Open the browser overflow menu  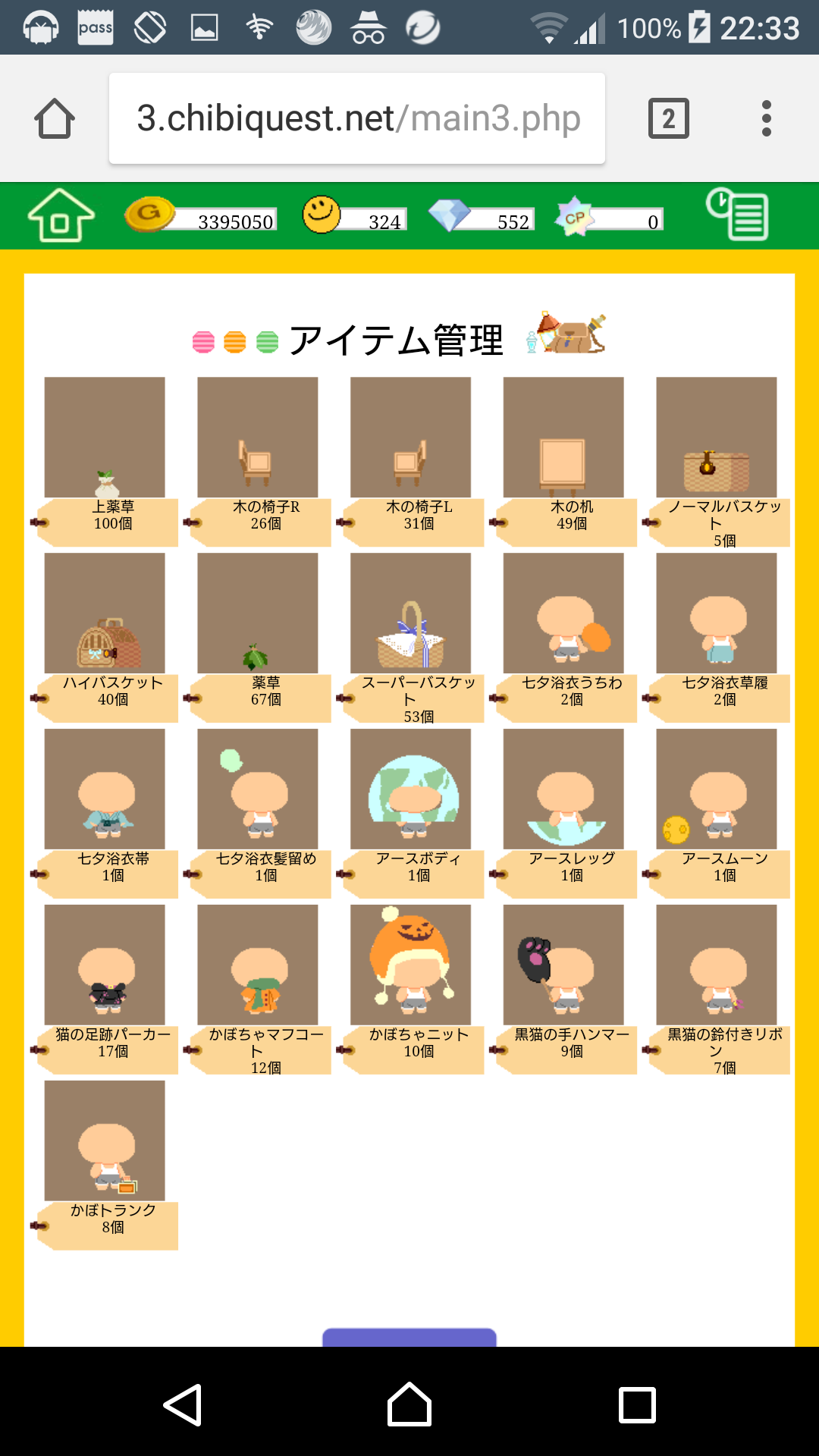pyautogui.click(x=767, y=118)
